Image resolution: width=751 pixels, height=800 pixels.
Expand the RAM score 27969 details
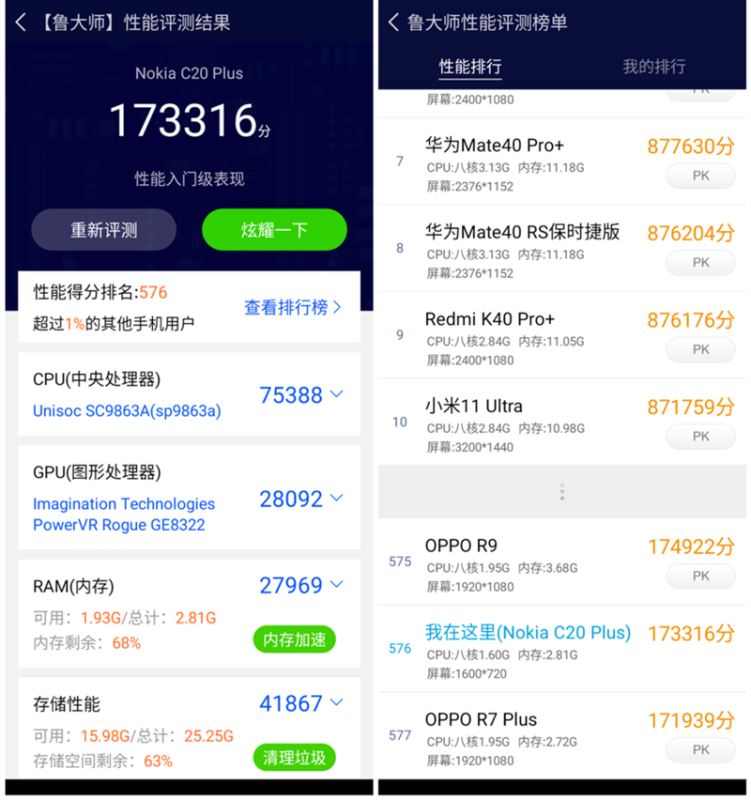pyautogui.click(x=336, y=585)
